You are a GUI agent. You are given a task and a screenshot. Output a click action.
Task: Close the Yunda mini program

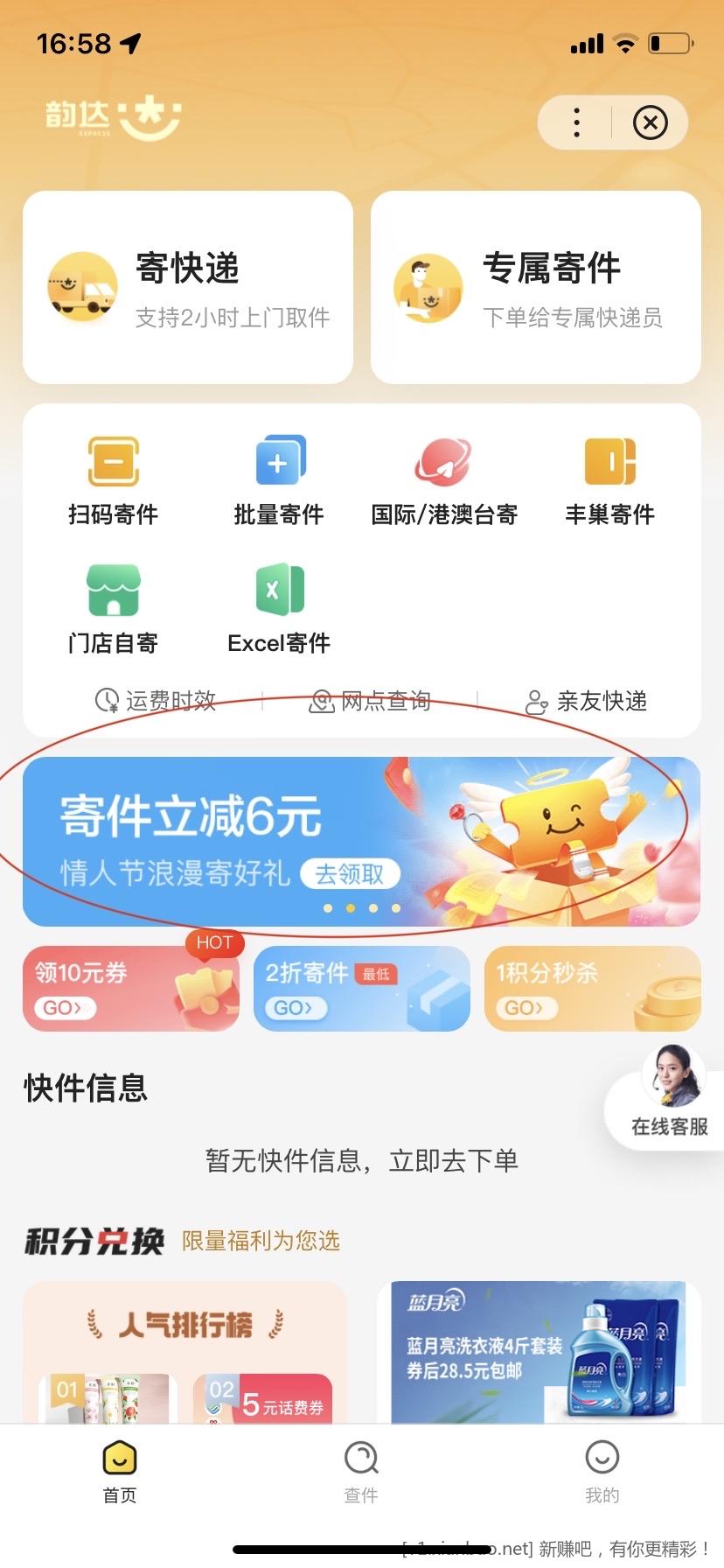point(650,122)
